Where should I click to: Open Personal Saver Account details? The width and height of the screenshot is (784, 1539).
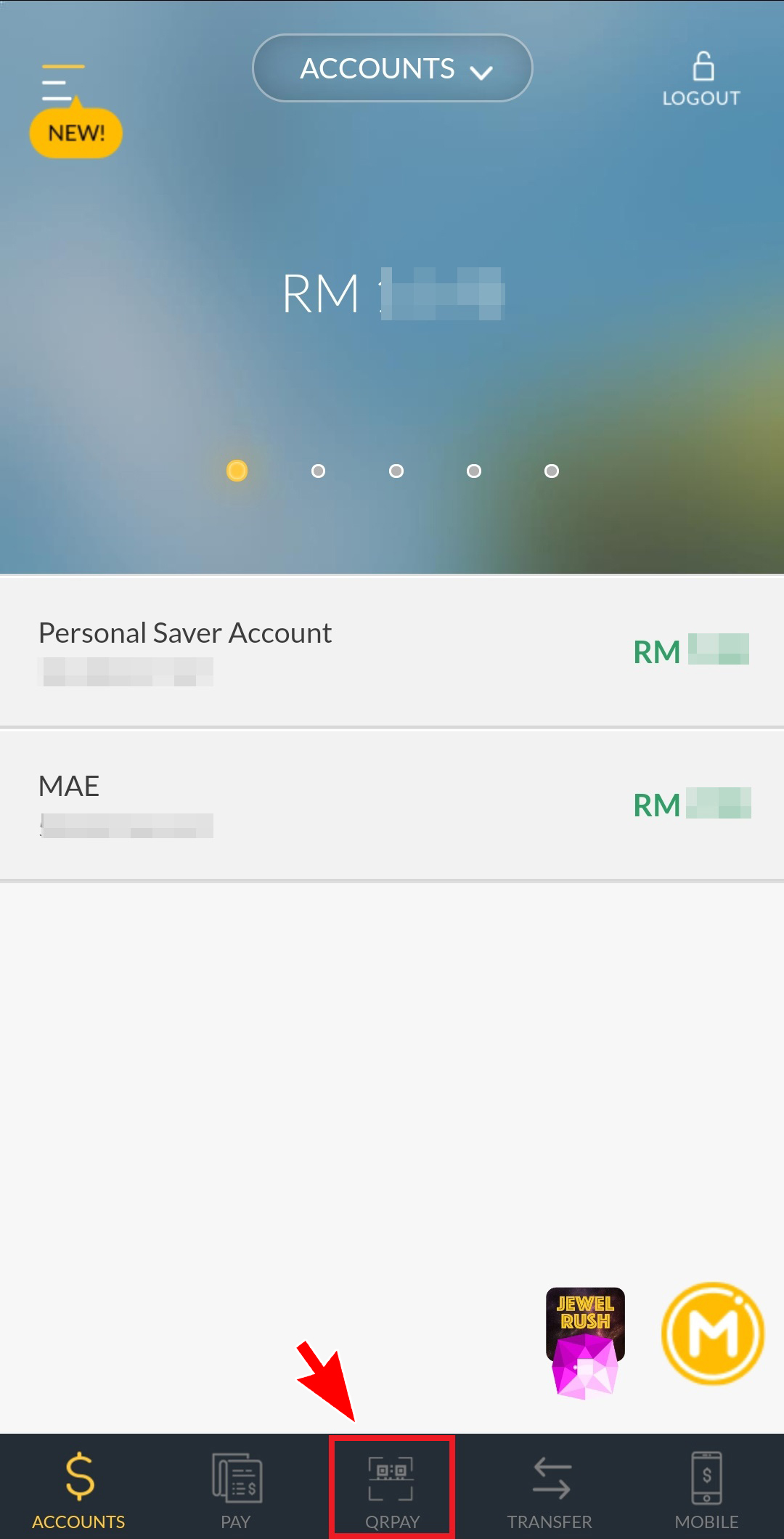[392, 651]
